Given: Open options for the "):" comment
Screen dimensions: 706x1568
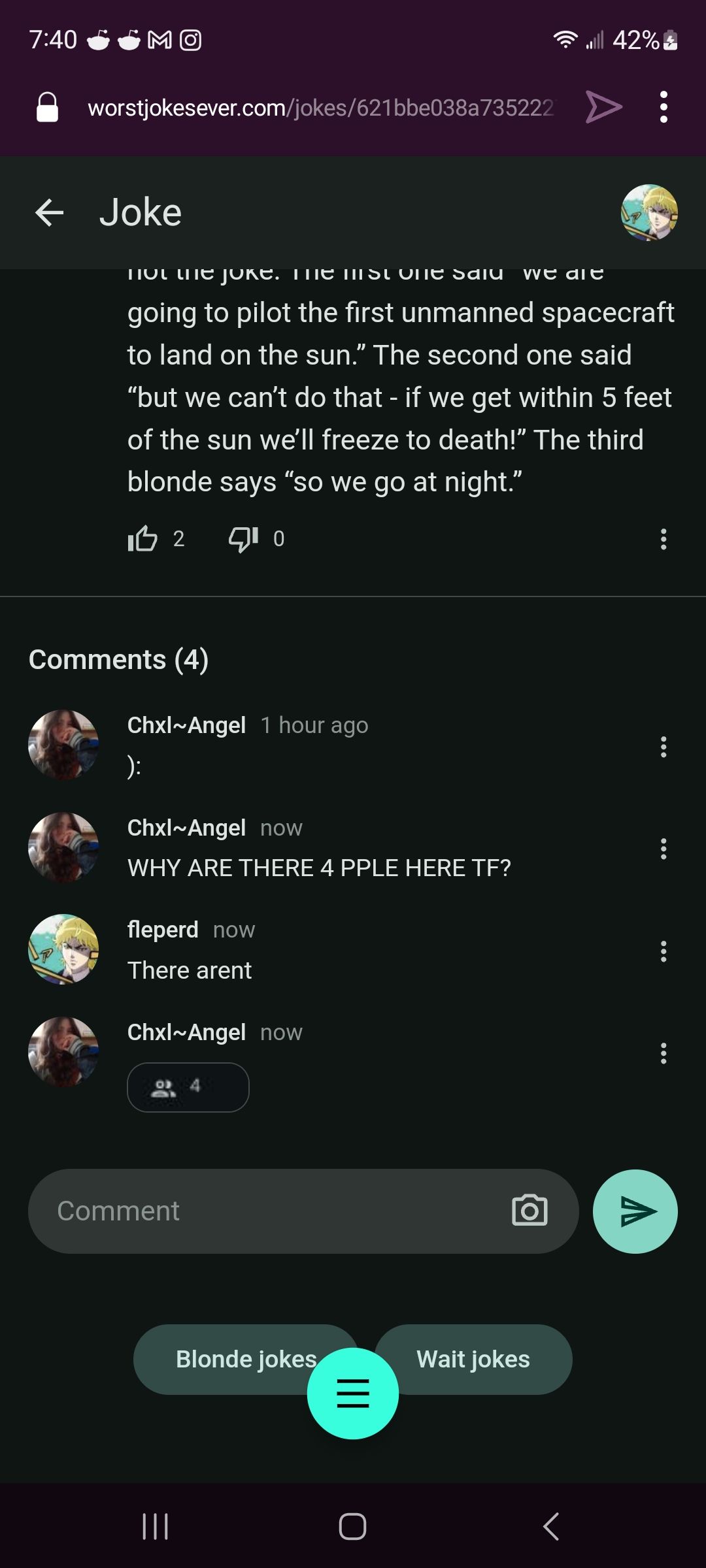Looking at the screenshot, I should 663,747.
